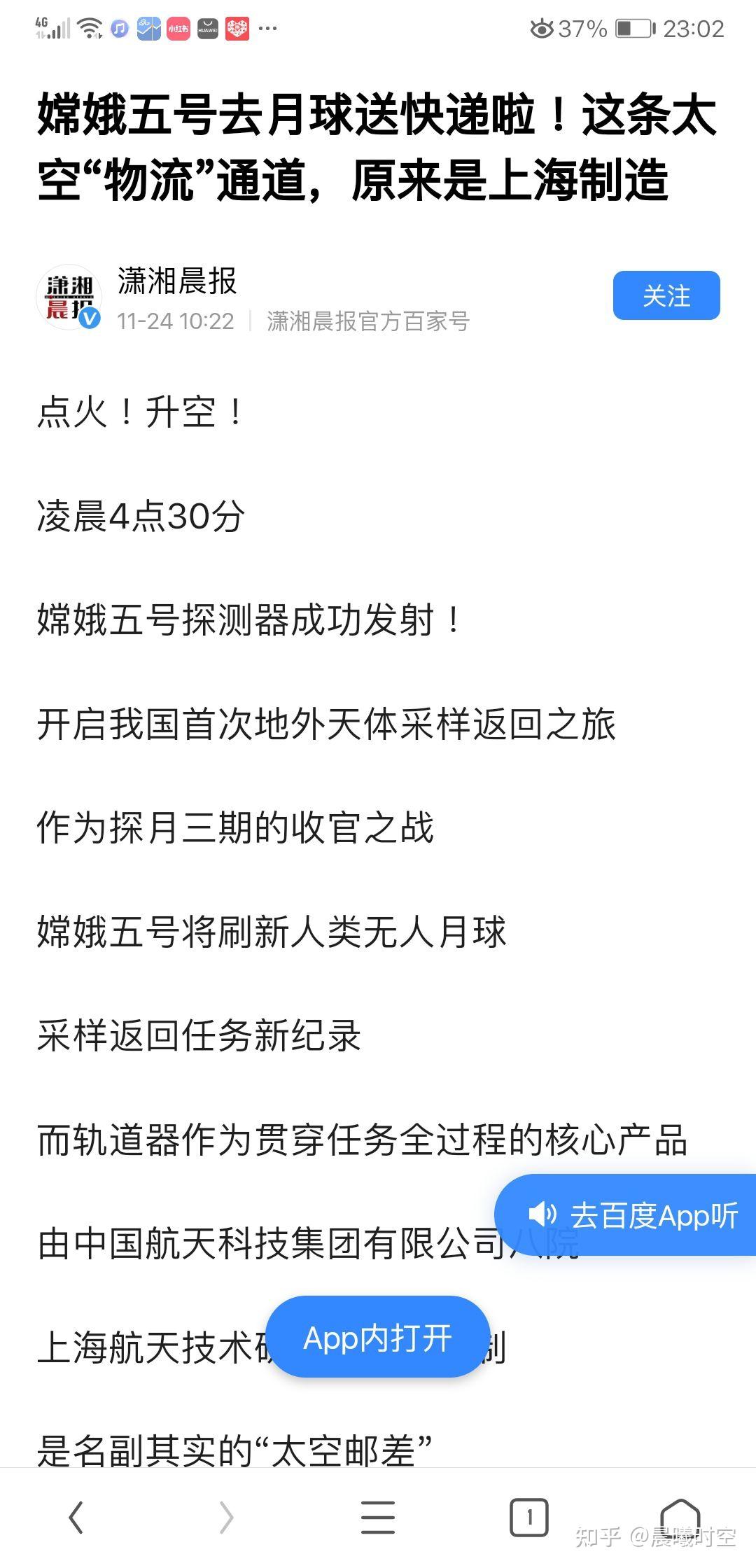
Task: Go forward with the browser forward arrow
Action: (x=226, y=1518)
